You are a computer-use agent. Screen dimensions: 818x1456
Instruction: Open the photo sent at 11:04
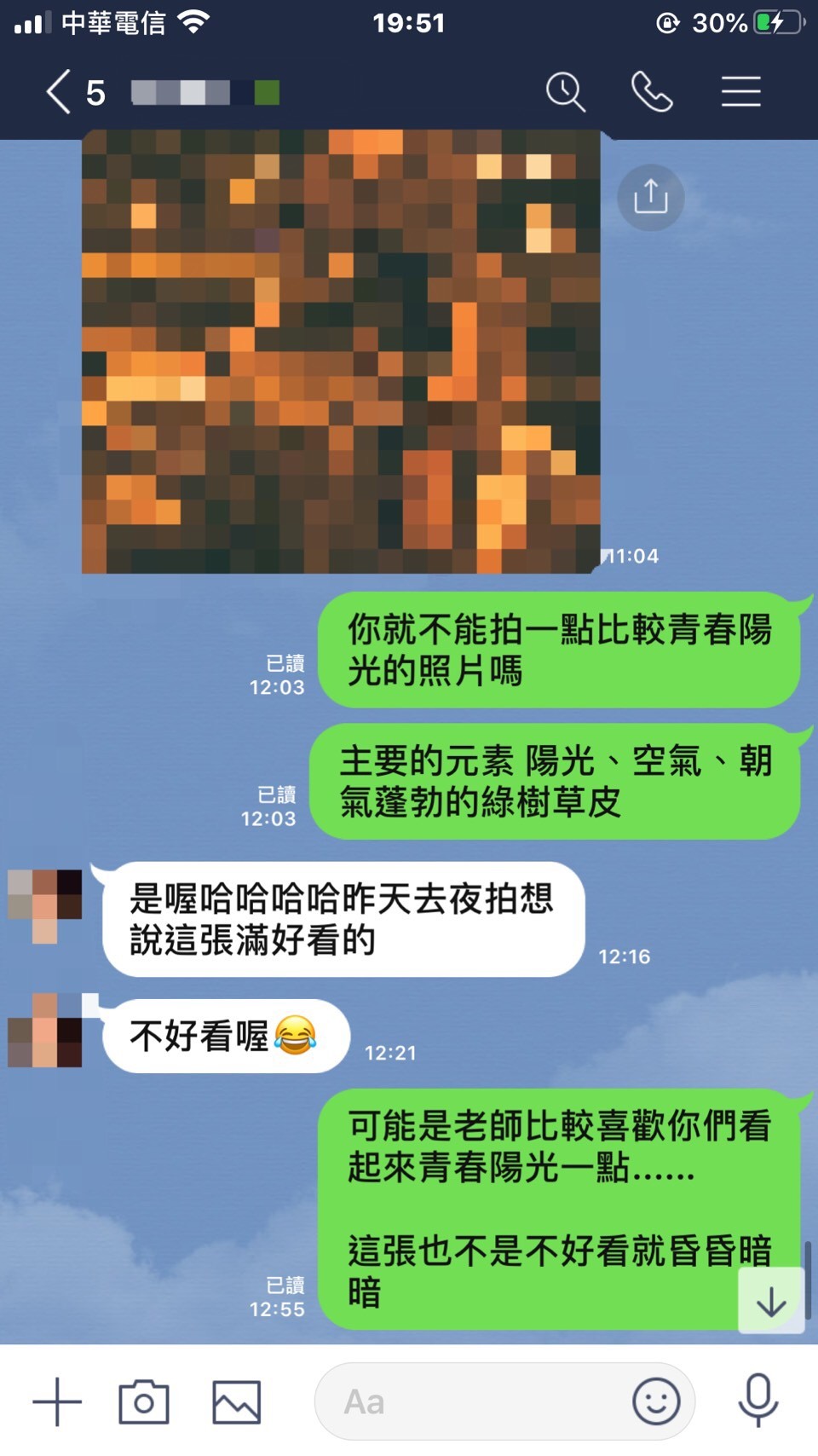[341, 351]
